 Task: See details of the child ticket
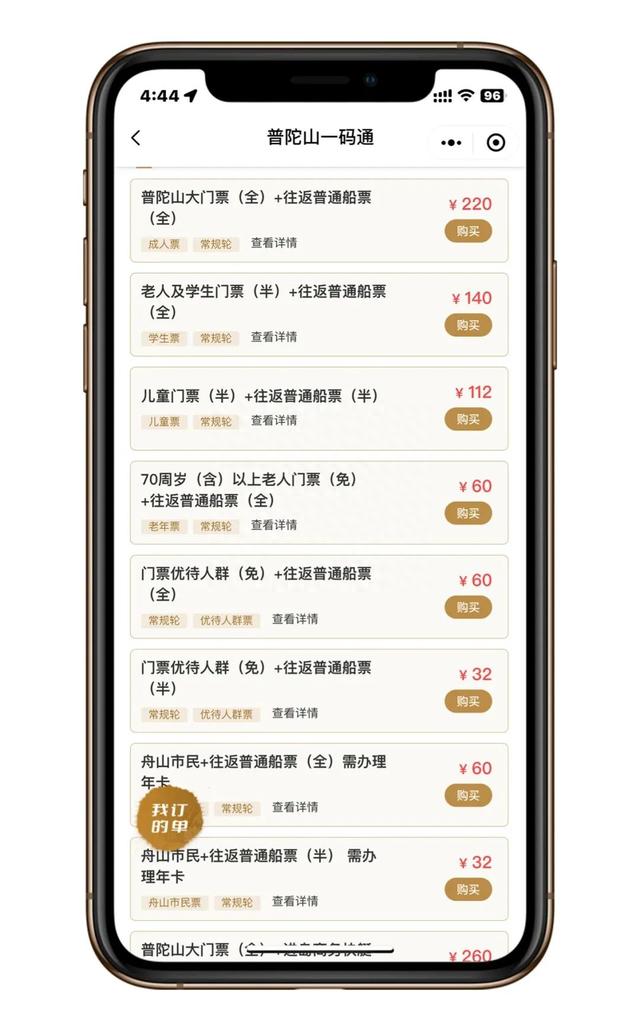(274, 421)
